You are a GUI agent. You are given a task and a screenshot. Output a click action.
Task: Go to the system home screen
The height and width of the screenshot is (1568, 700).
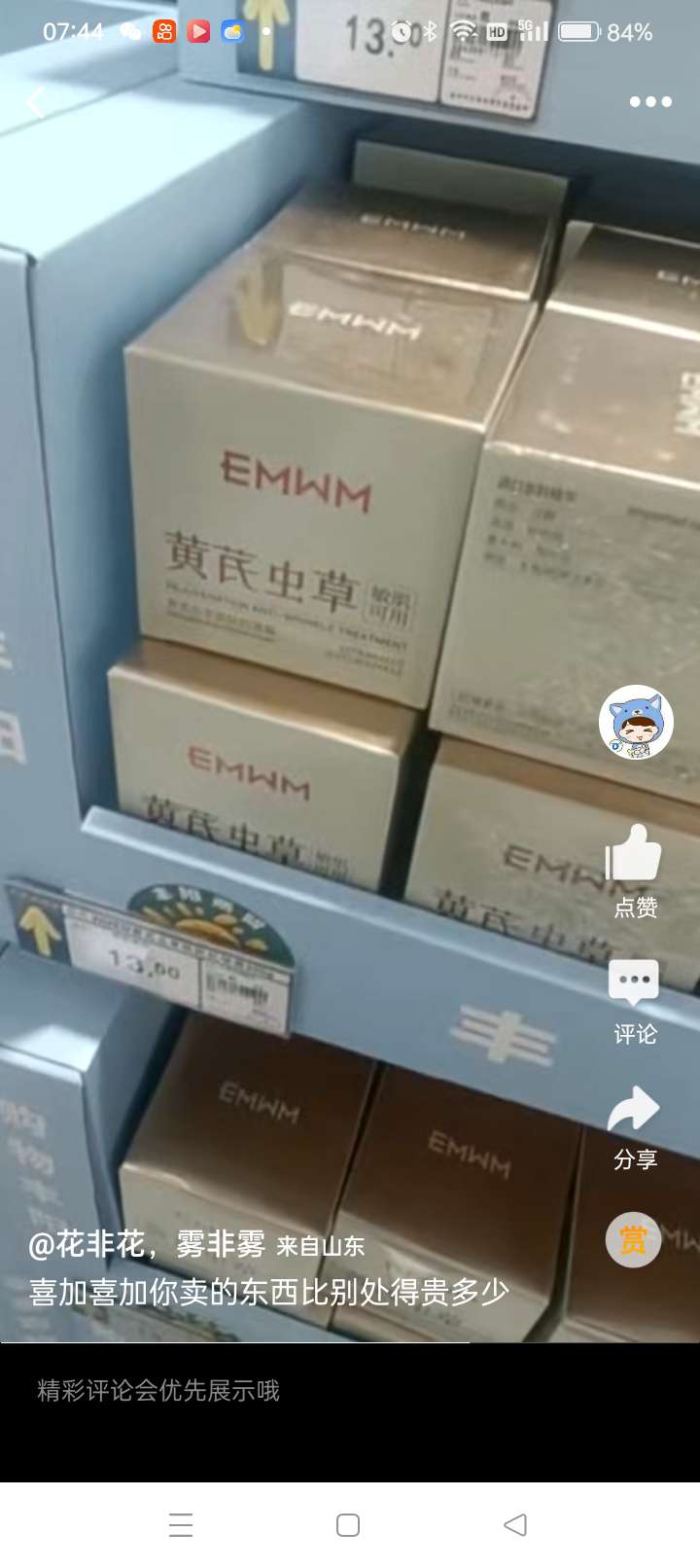(x=348, y=1524)
